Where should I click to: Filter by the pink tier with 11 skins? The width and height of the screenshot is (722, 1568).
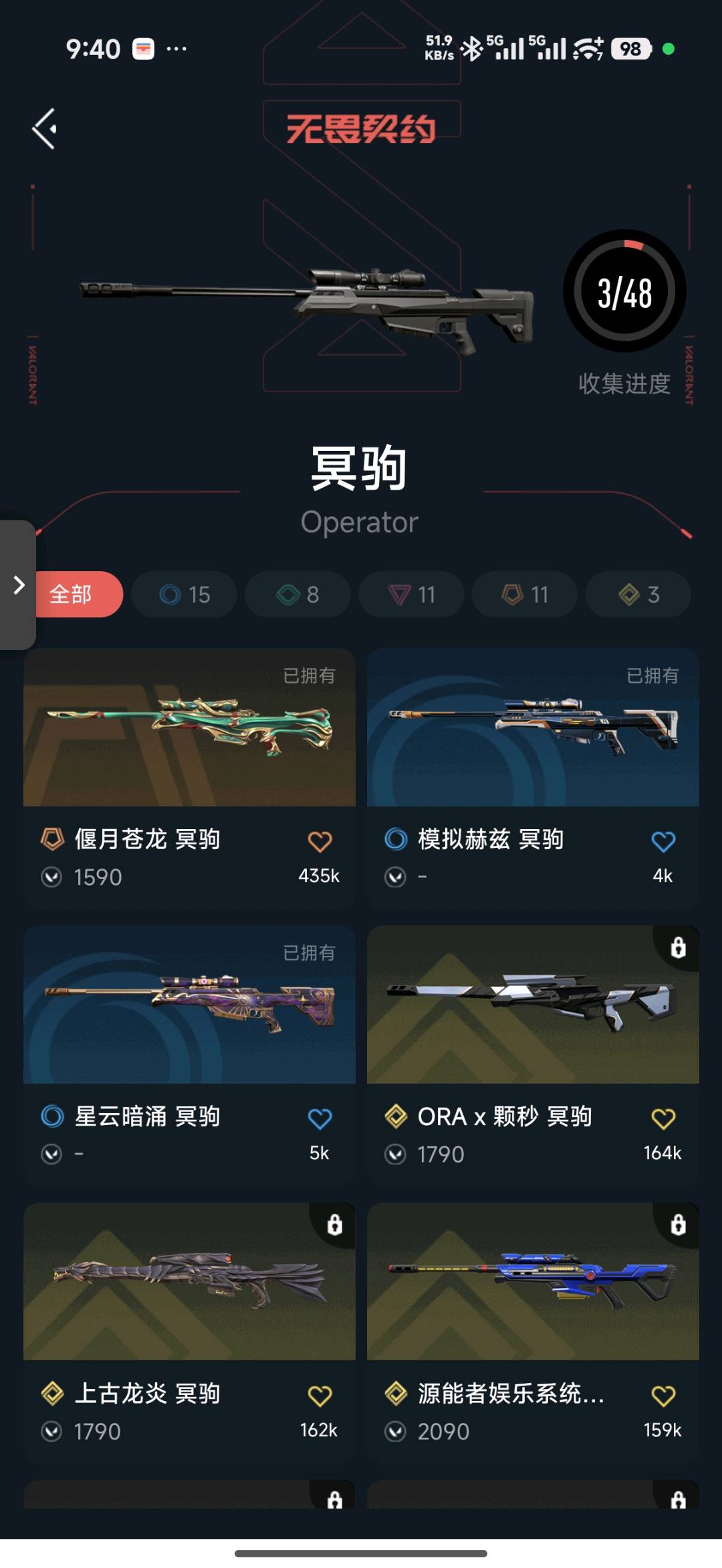tap(411, 594)
